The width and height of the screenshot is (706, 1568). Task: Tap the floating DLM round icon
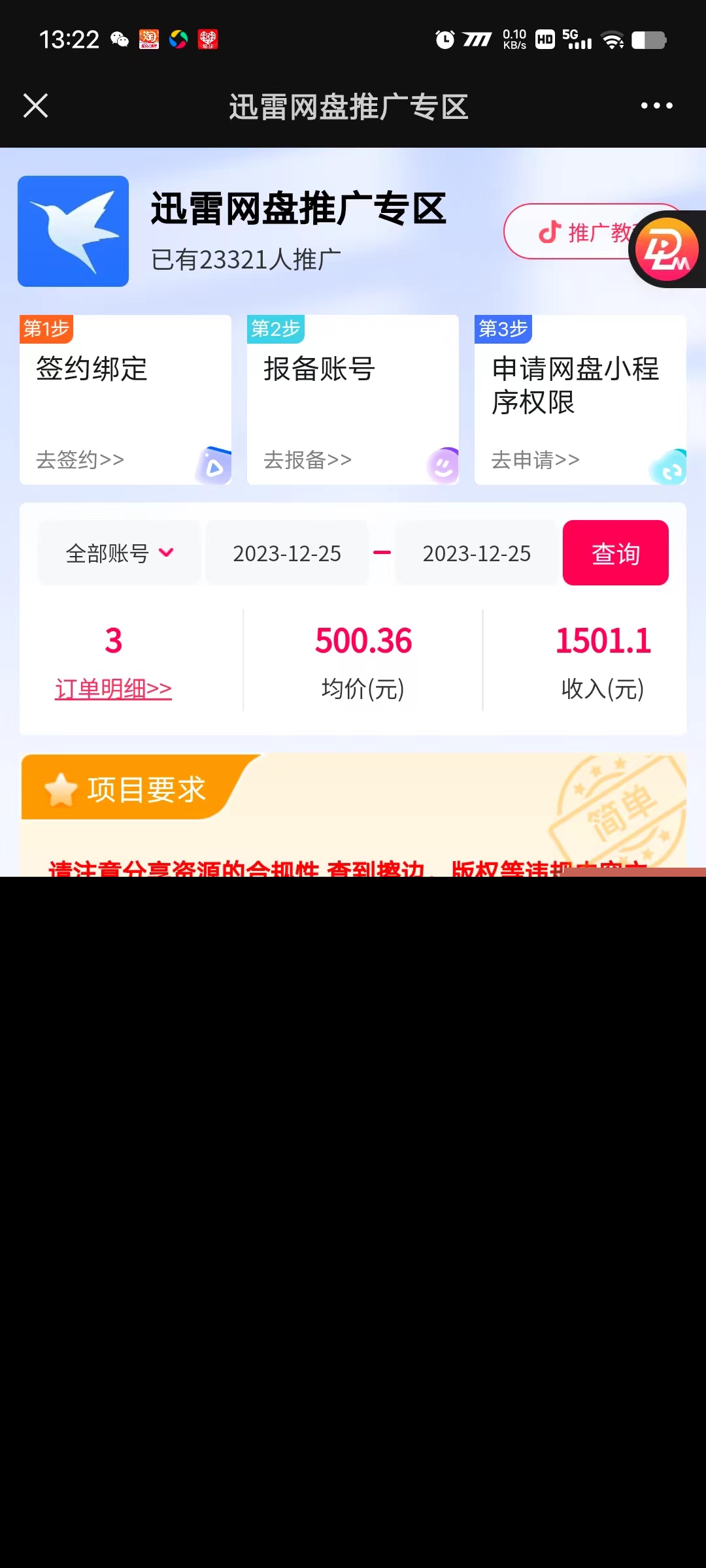[667, 250]
